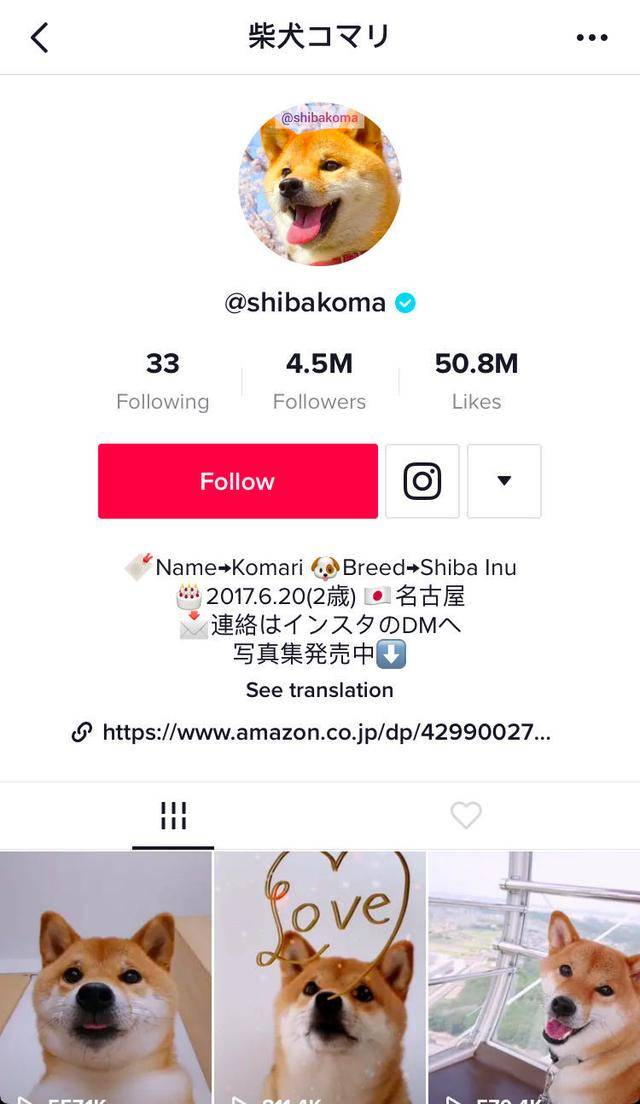View the shibakoma profile picture

(319, 183)
